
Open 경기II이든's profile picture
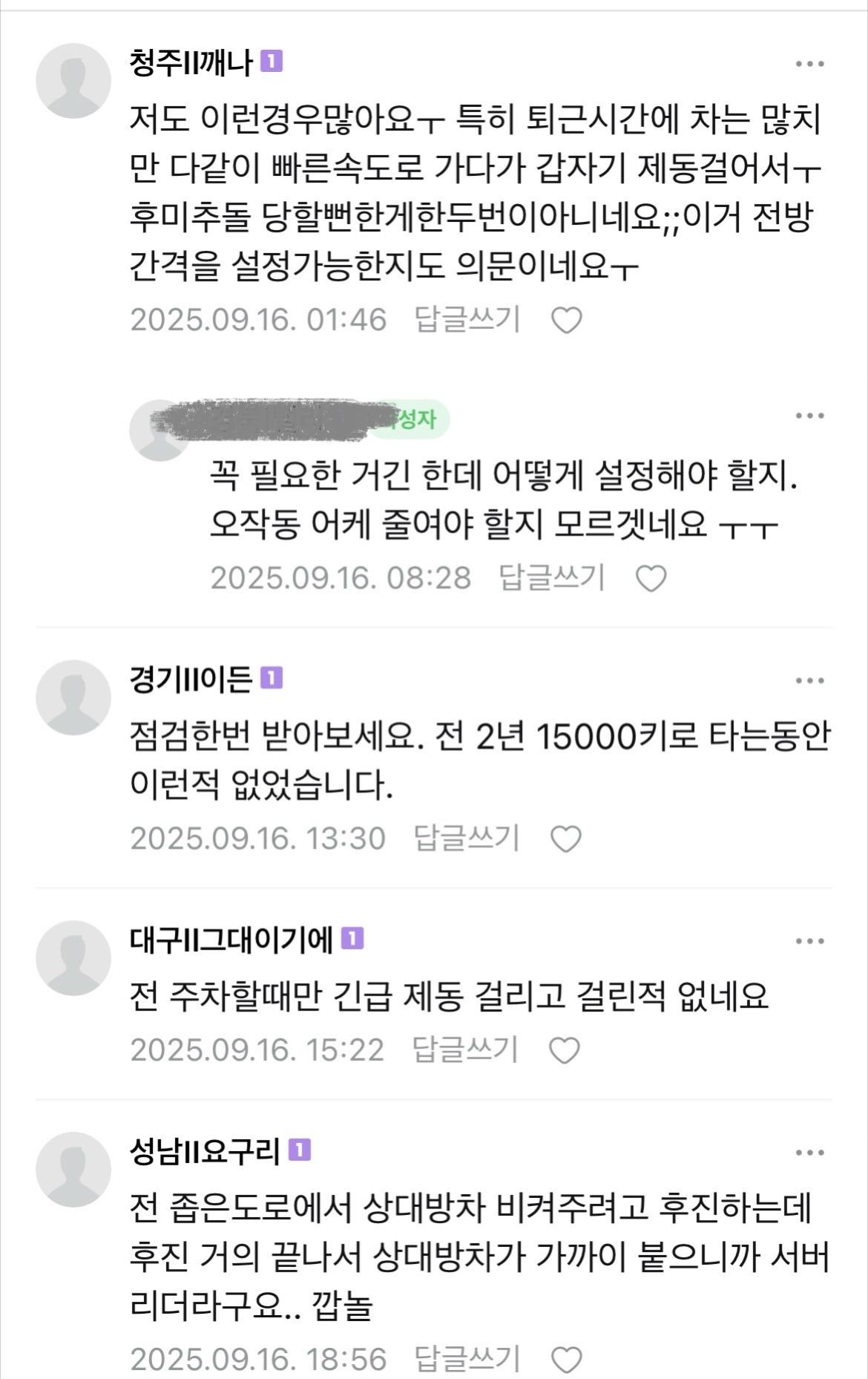pyautogui.click(x=73, y=697)
